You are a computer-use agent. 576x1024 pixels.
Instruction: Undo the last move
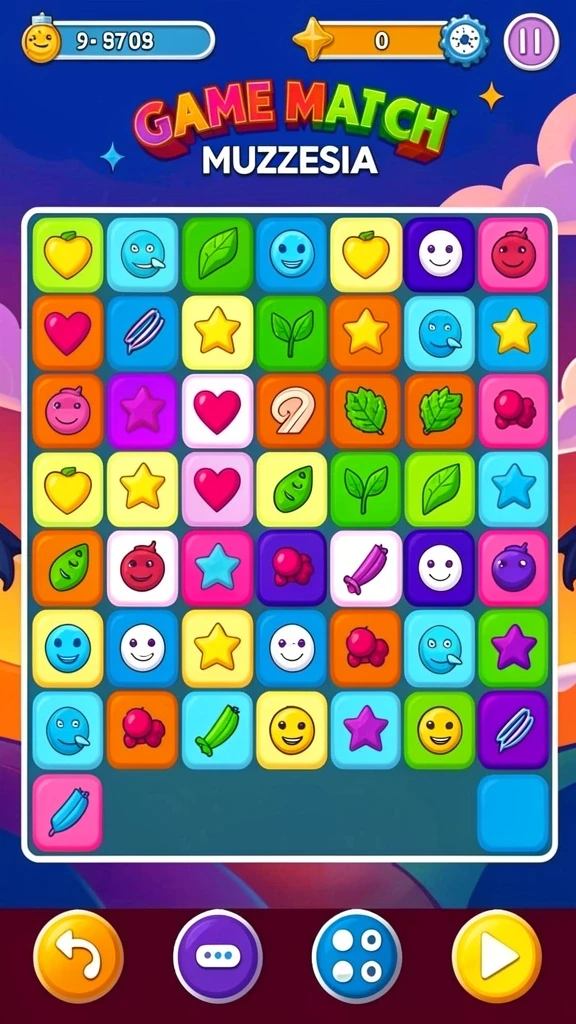click(78, 956)
